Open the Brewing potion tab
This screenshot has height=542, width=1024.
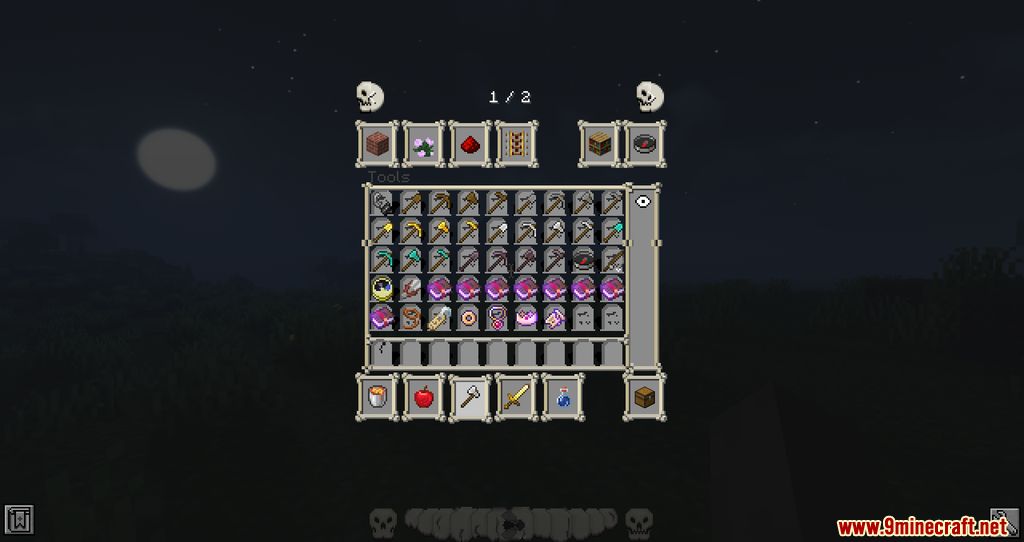tap(562, 396)
